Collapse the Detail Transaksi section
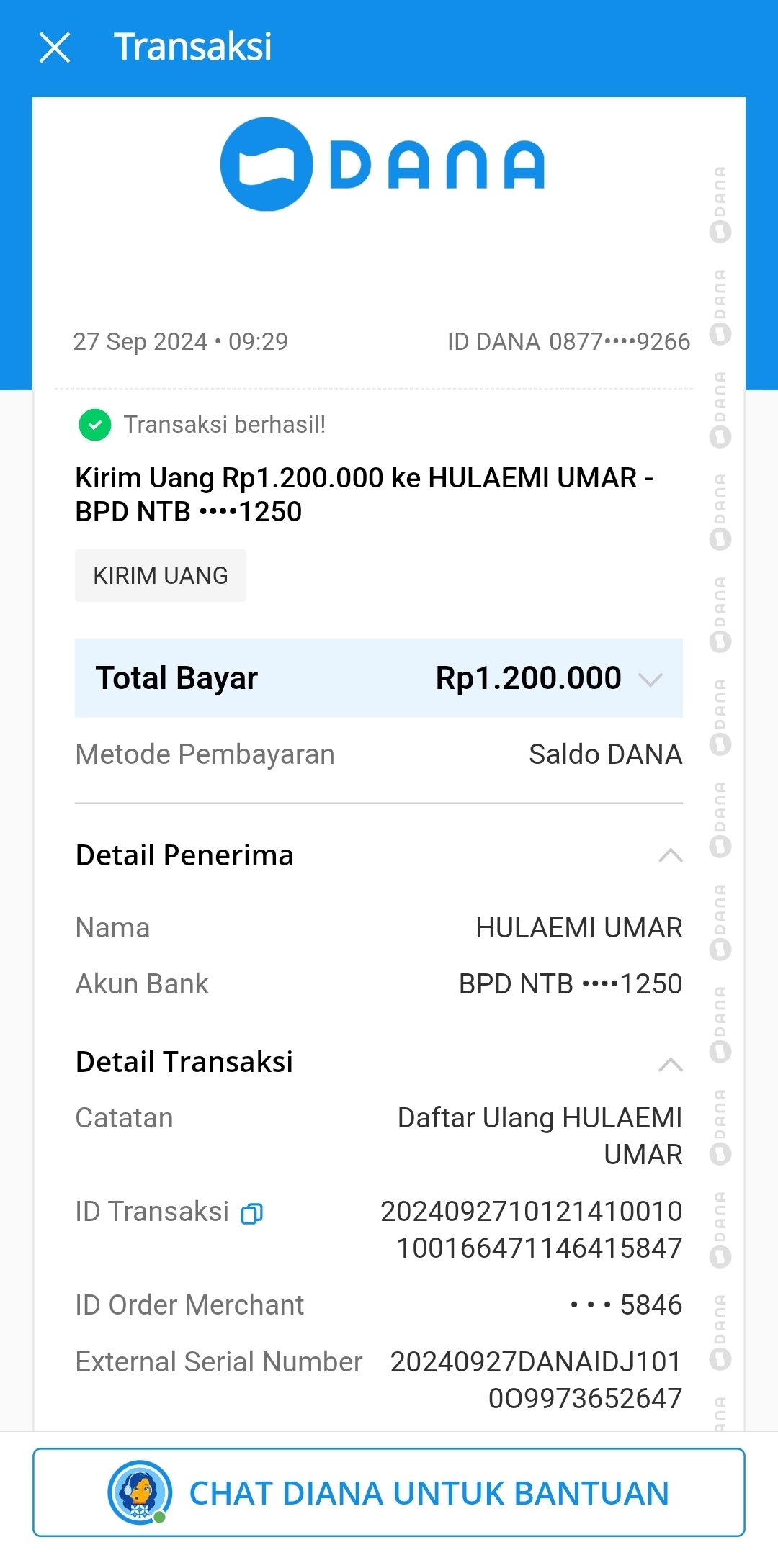Screen dimensions: 778x1568 670,1064
